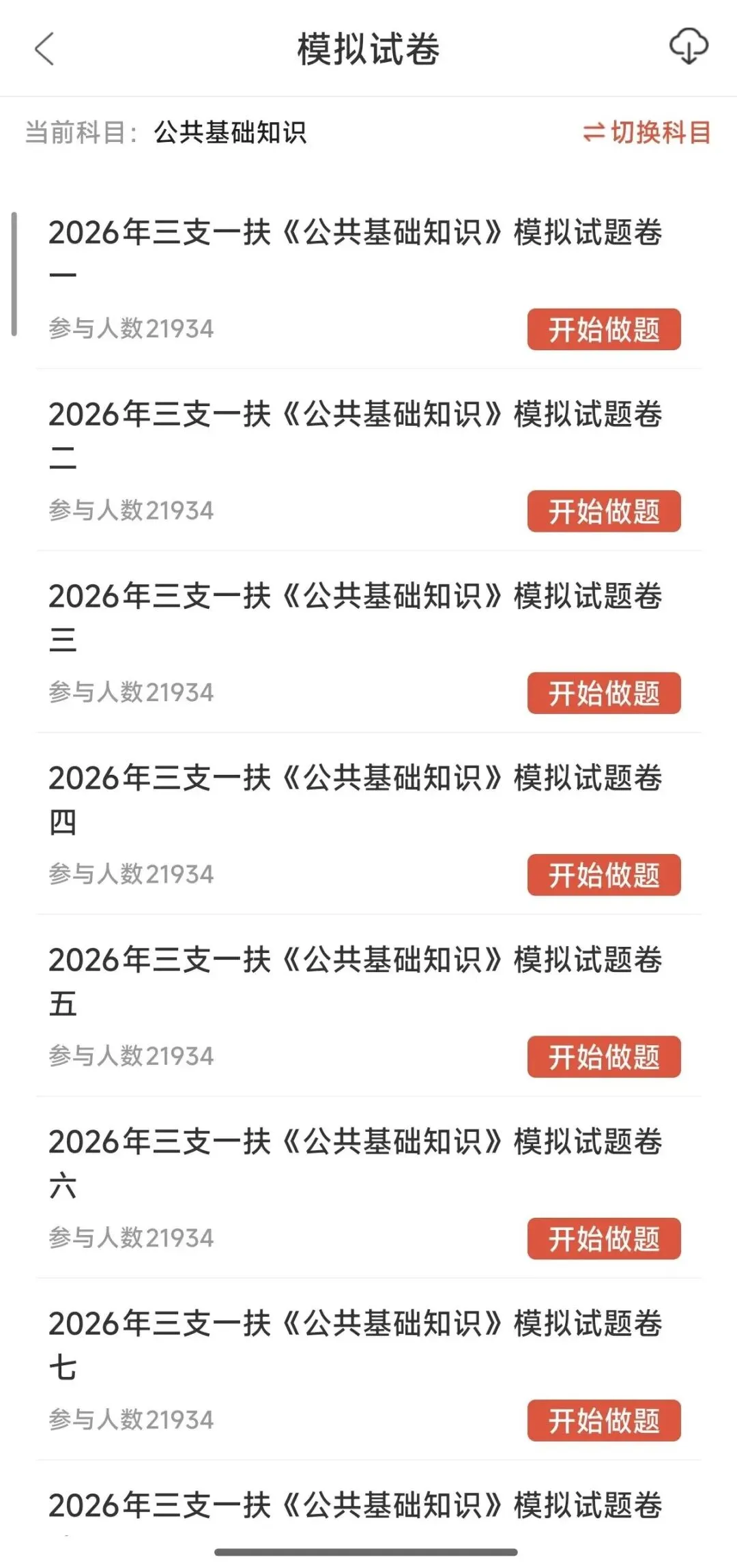Start 开始做题 for 模拟试题卷一
The image size is (737, 1568).
[604, 330]
